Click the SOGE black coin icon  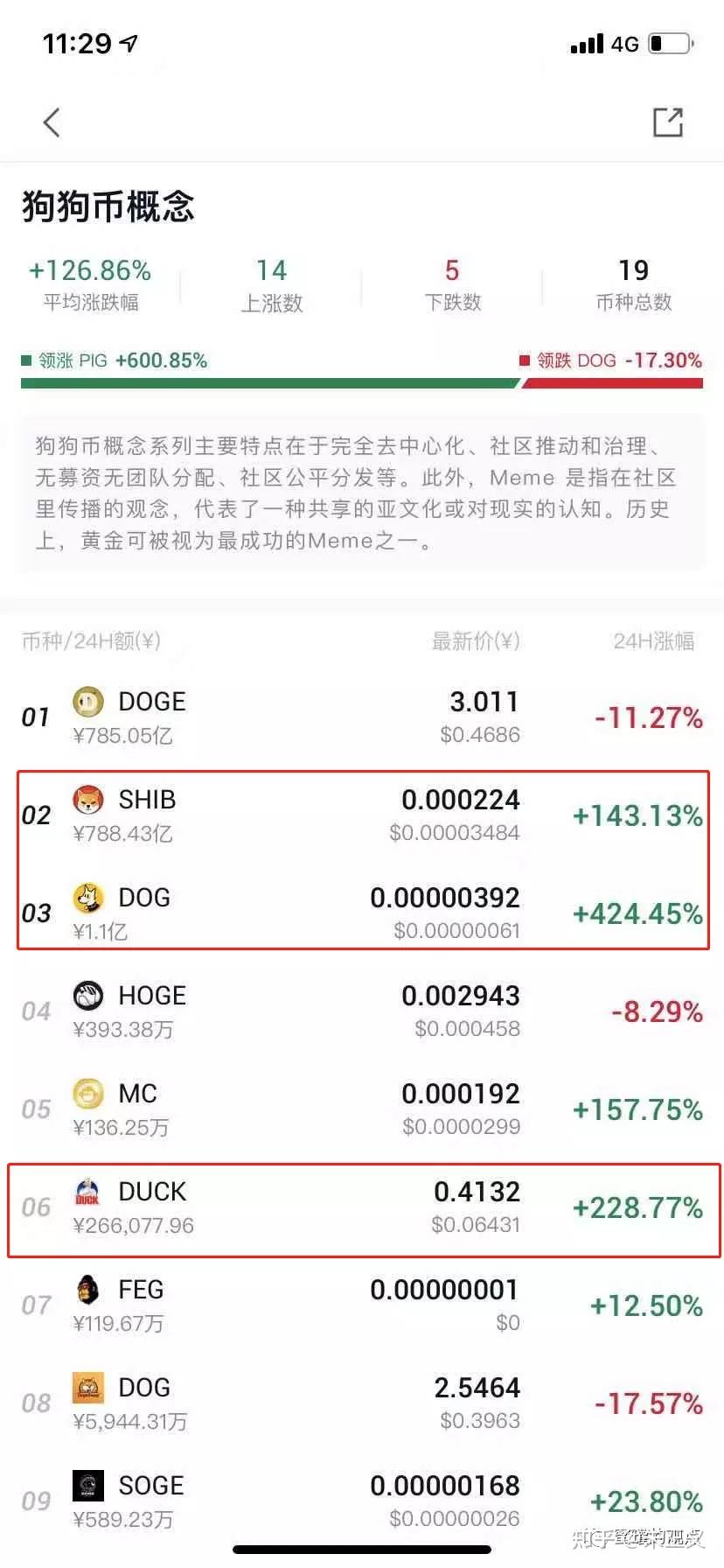pos(87,1486)
